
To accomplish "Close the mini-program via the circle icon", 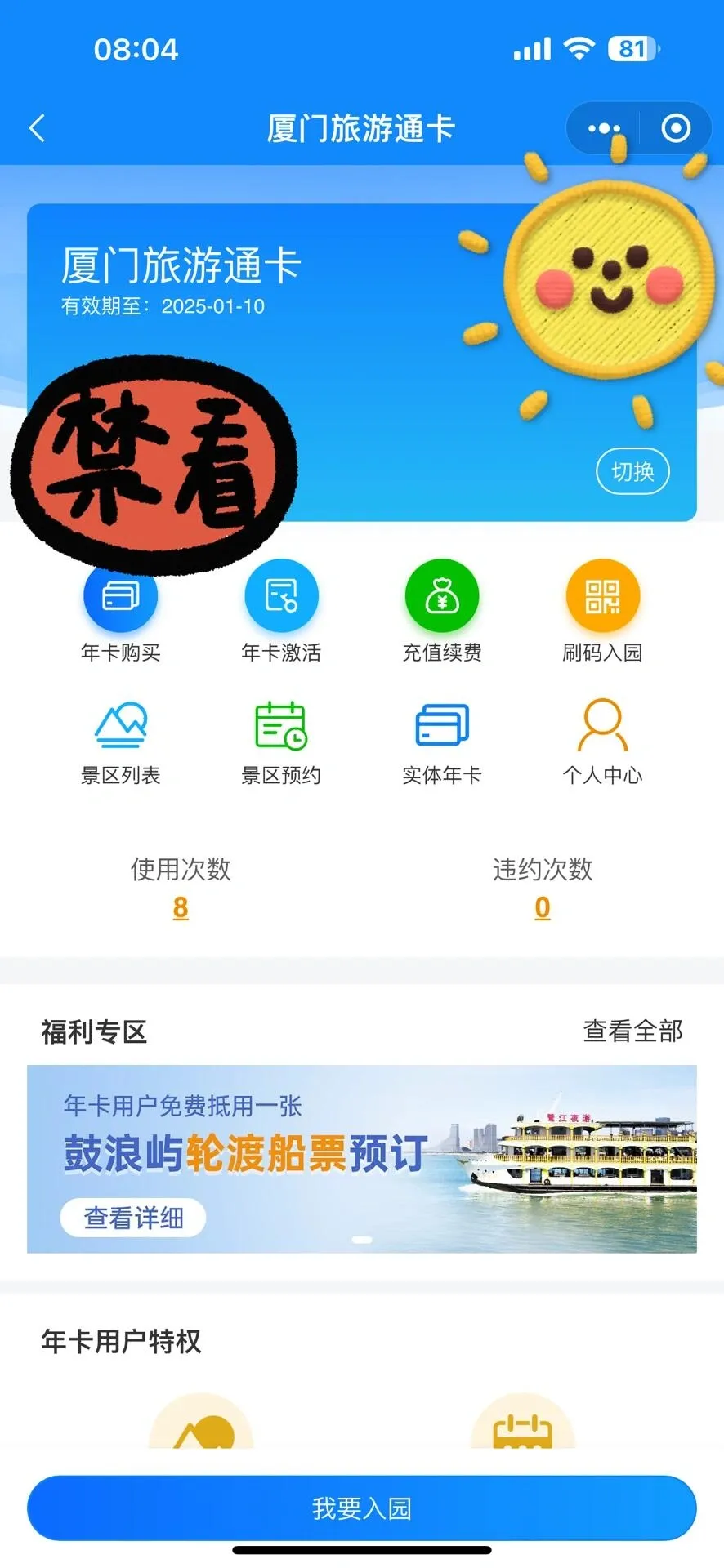I will click(x=676, y=129).
